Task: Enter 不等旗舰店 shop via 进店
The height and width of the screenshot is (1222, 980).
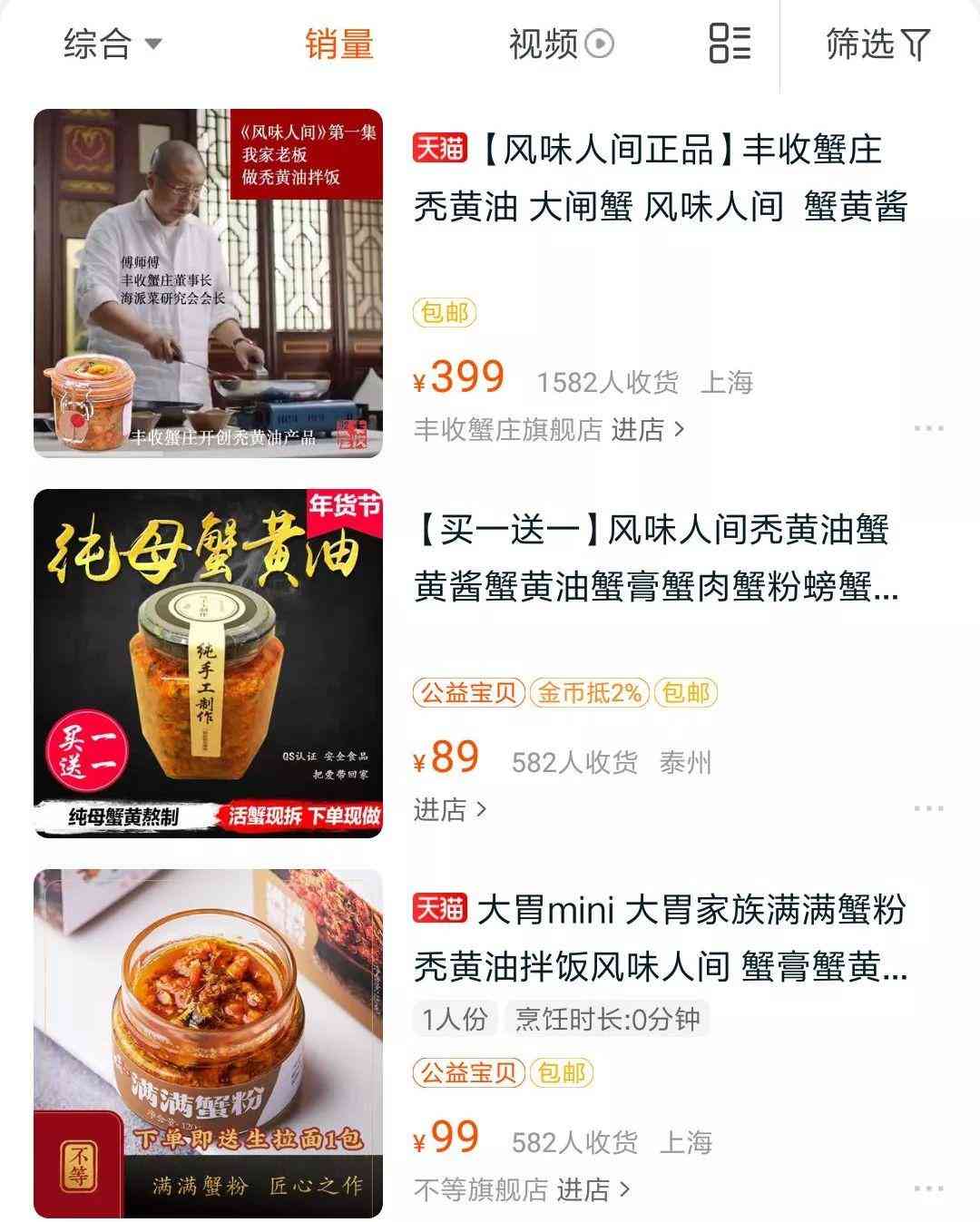Action: point(592,1188)
